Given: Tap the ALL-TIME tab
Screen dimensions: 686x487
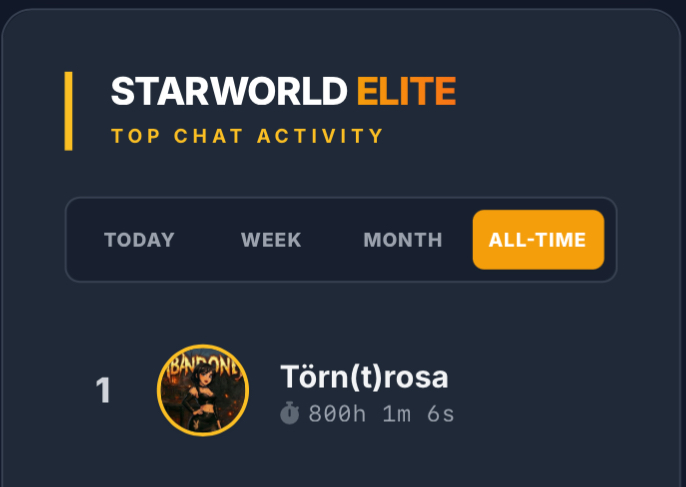Looking at the screenshot, I should coord(538,240).
